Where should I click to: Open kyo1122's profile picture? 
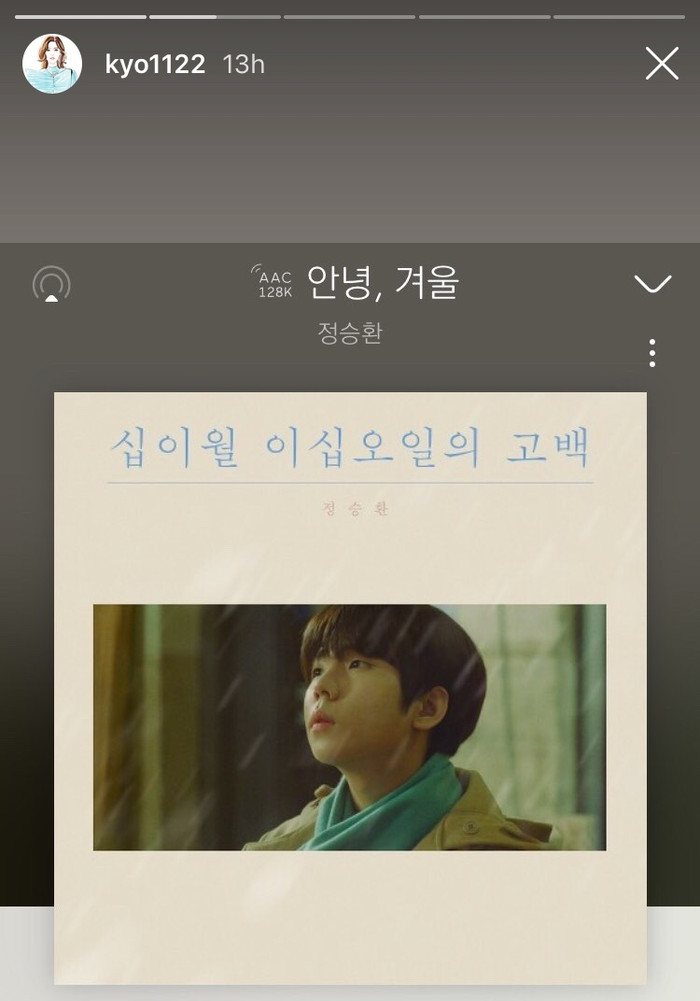click(x=52, y=64)
